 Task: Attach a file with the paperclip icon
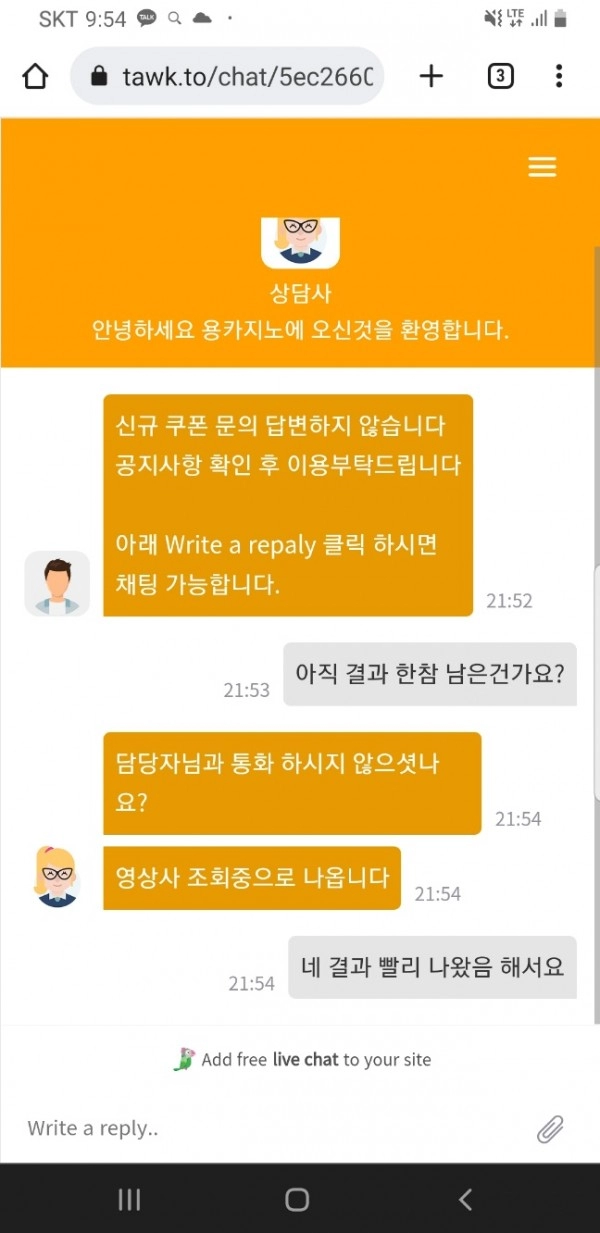click(551, 1129)
